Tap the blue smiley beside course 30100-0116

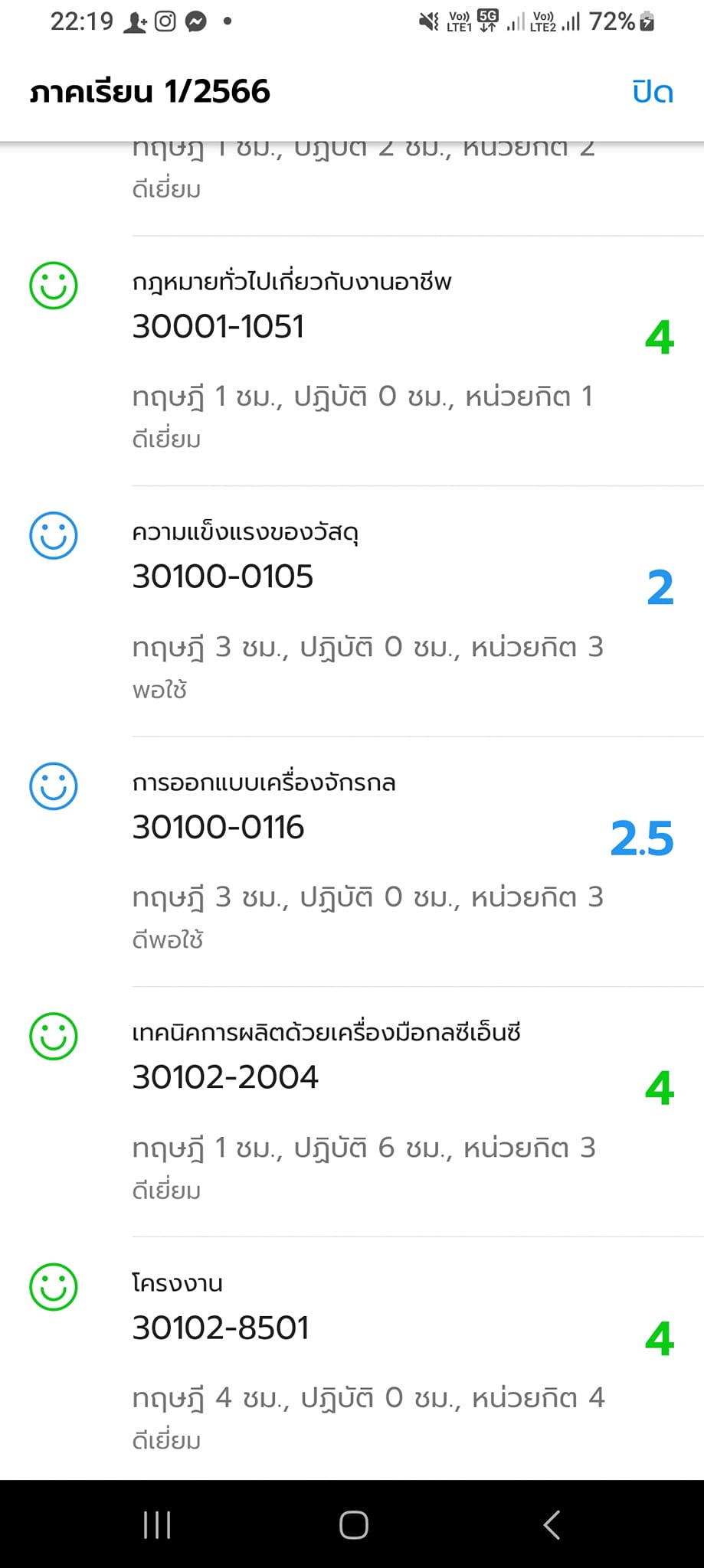(x=53, y=786)
